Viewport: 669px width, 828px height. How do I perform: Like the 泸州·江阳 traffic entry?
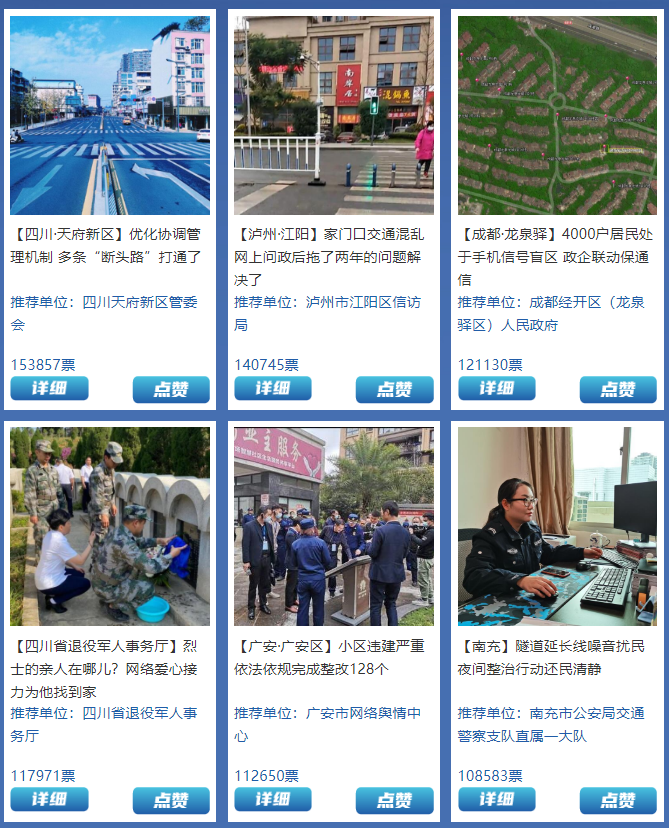pyautogui.click(x=394, y=389)
